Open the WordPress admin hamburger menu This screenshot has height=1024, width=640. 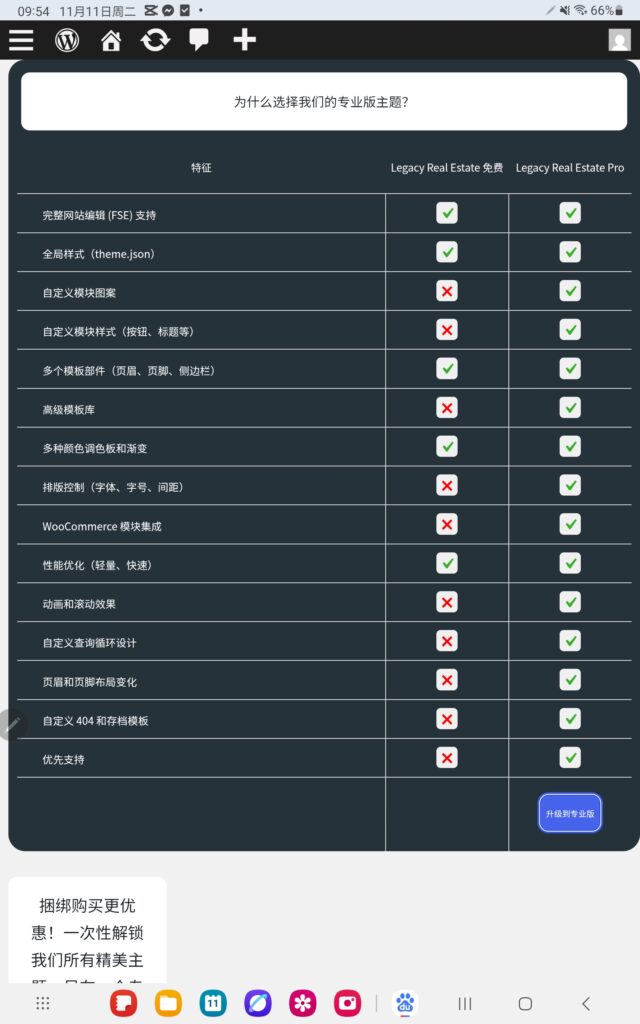21,40
